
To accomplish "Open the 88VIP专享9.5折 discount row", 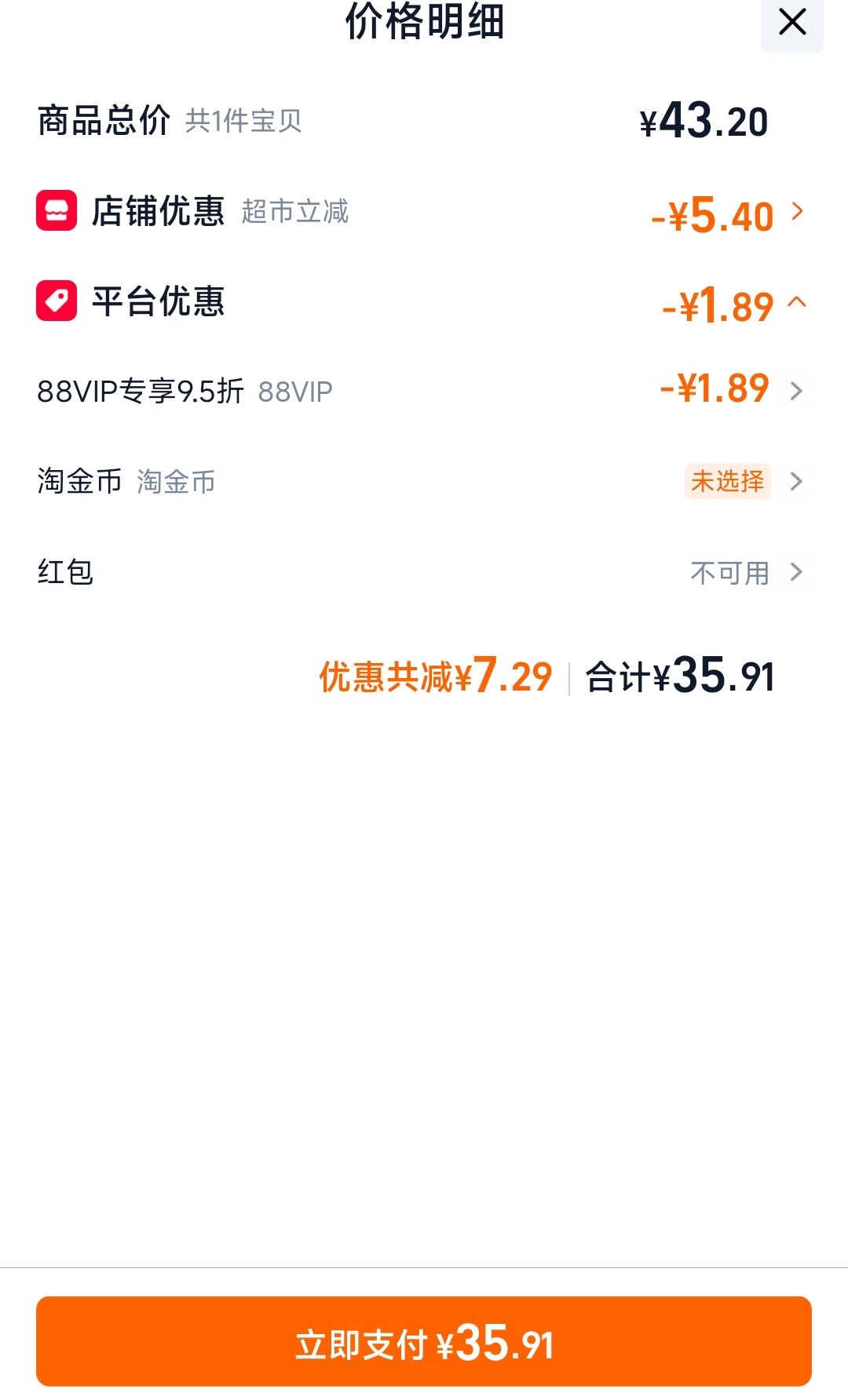I will [424, 390].
